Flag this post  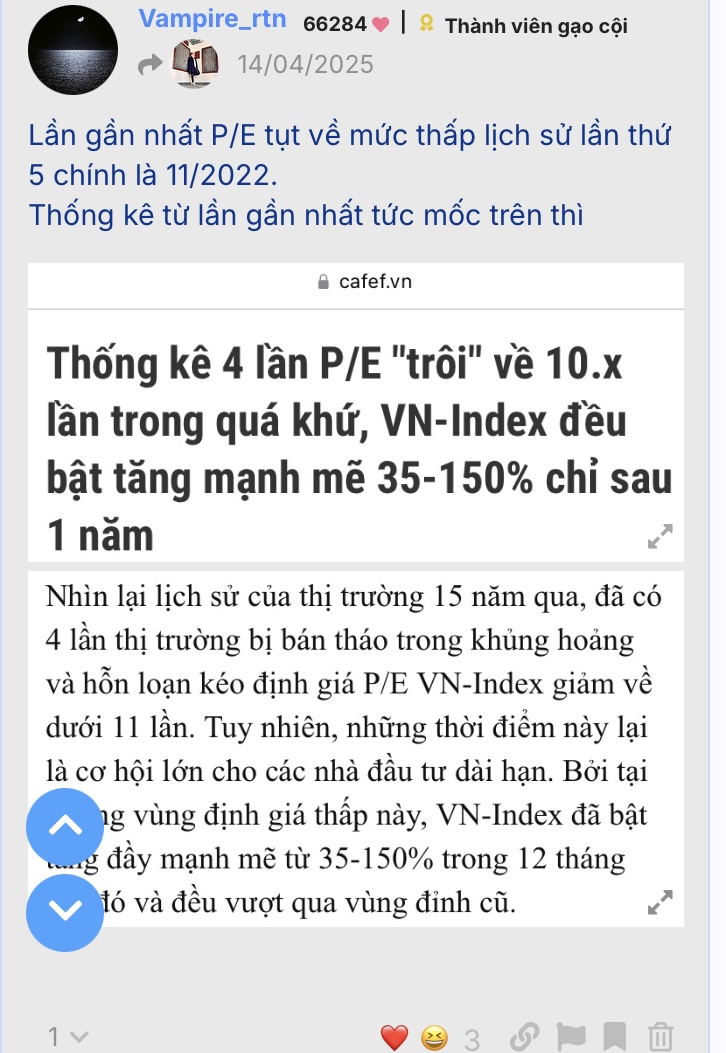point(569,1038)
